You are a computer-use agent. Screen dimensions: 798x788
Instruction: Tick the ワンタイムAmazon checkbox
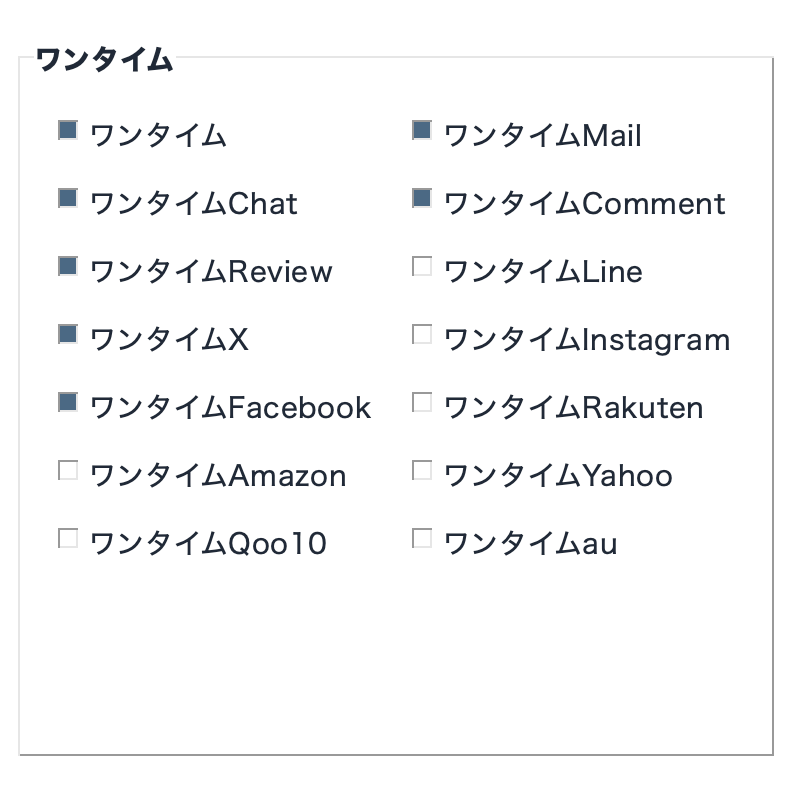[68, 470]
